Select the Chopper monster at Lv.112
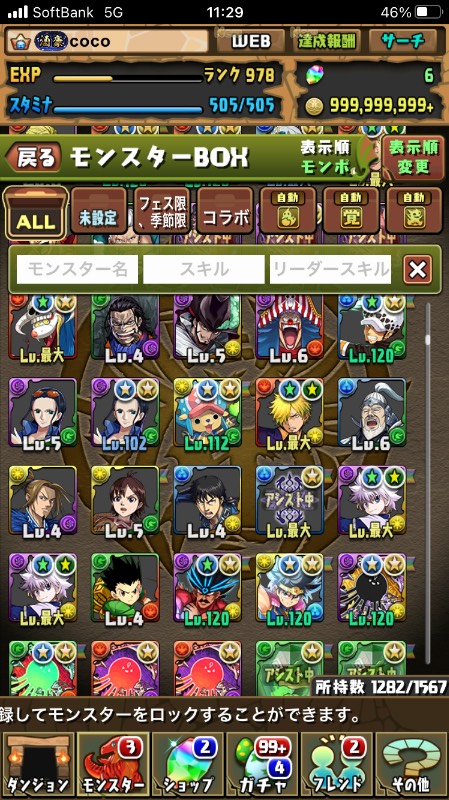 point(207,414)
